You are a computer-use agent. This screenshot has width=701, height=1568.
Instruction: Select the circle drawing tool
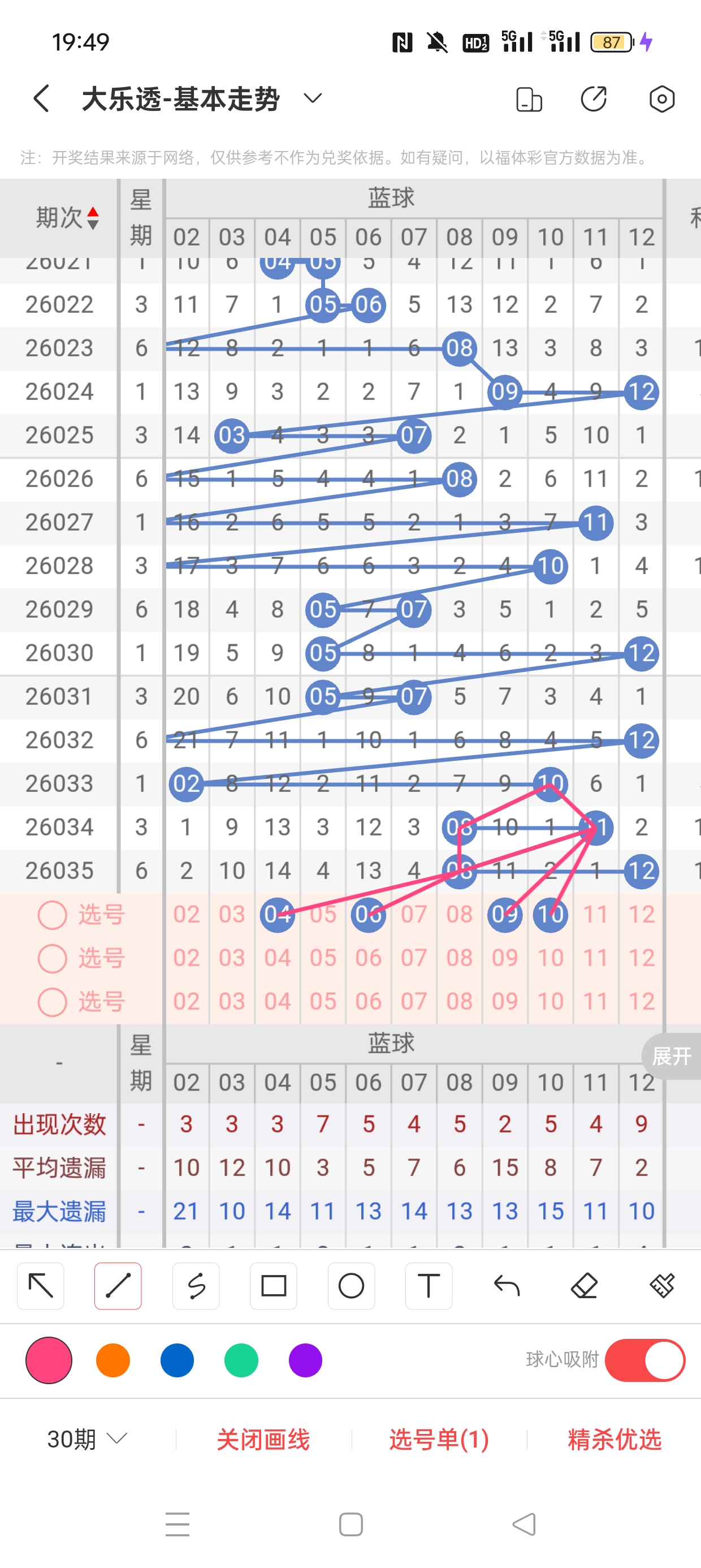pyautogui.click(x=351, y=1286)
